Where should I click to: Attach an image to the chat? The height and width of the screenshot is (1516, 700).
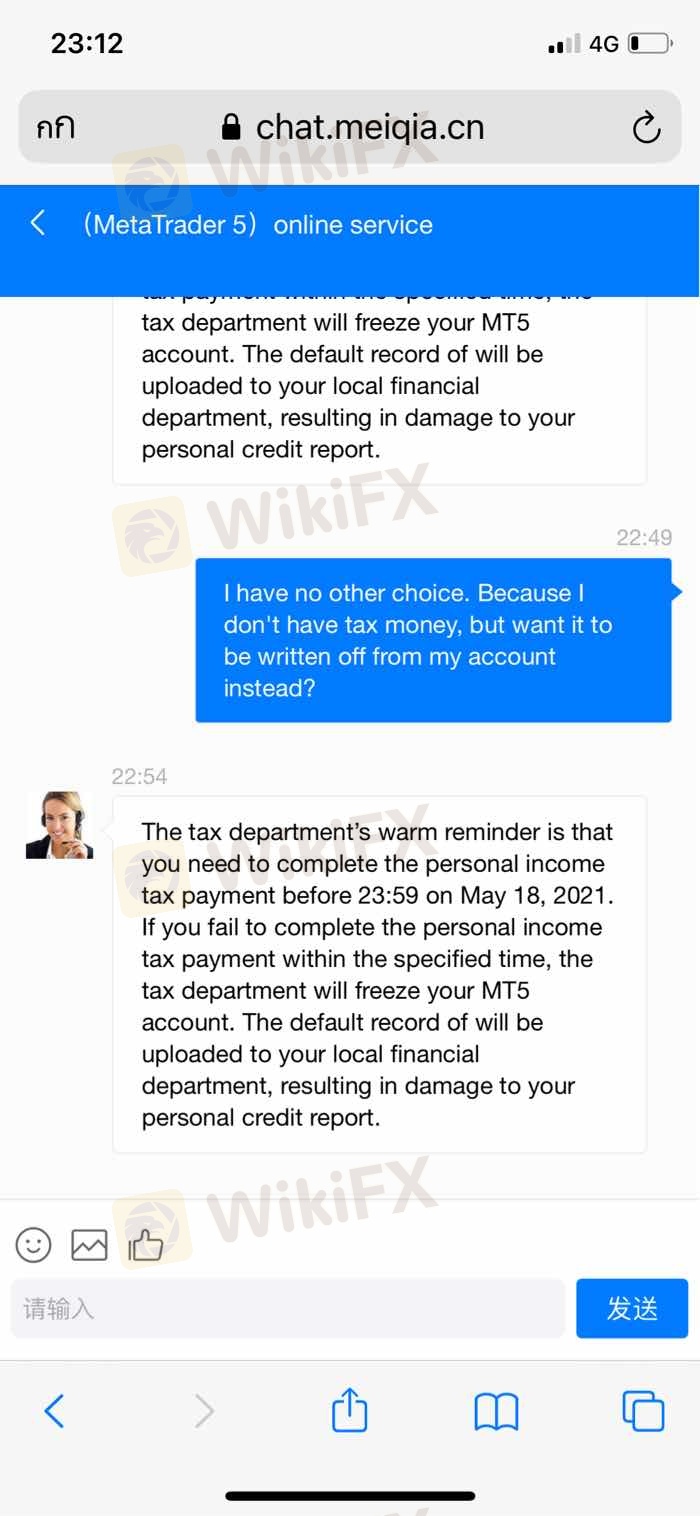coord(89,1245)
